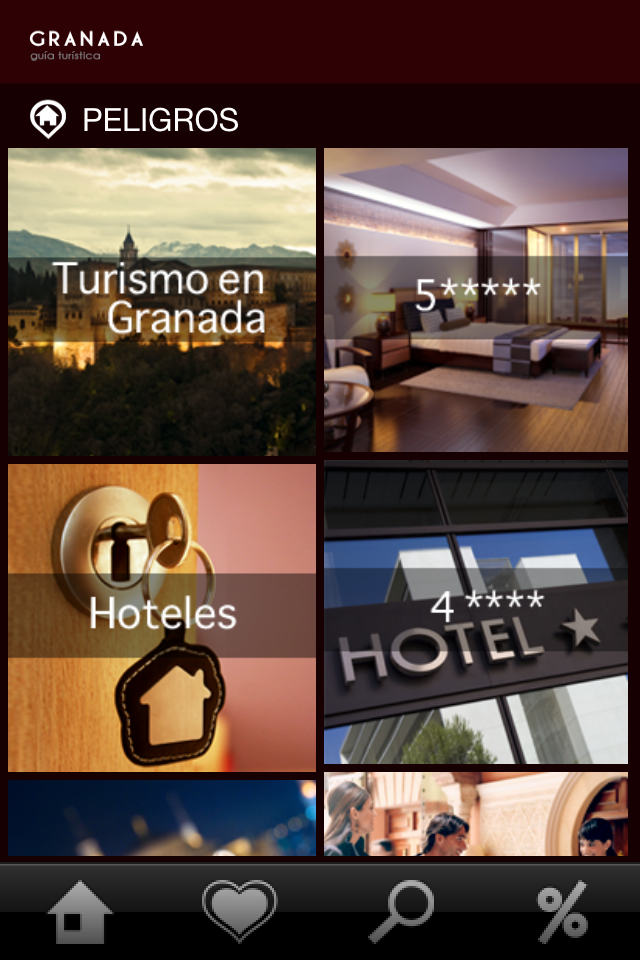Image resolution: width=640 pixels, height=960 pixels.
Task: Open the percent offers tab
Action: [x=562, y=912]
